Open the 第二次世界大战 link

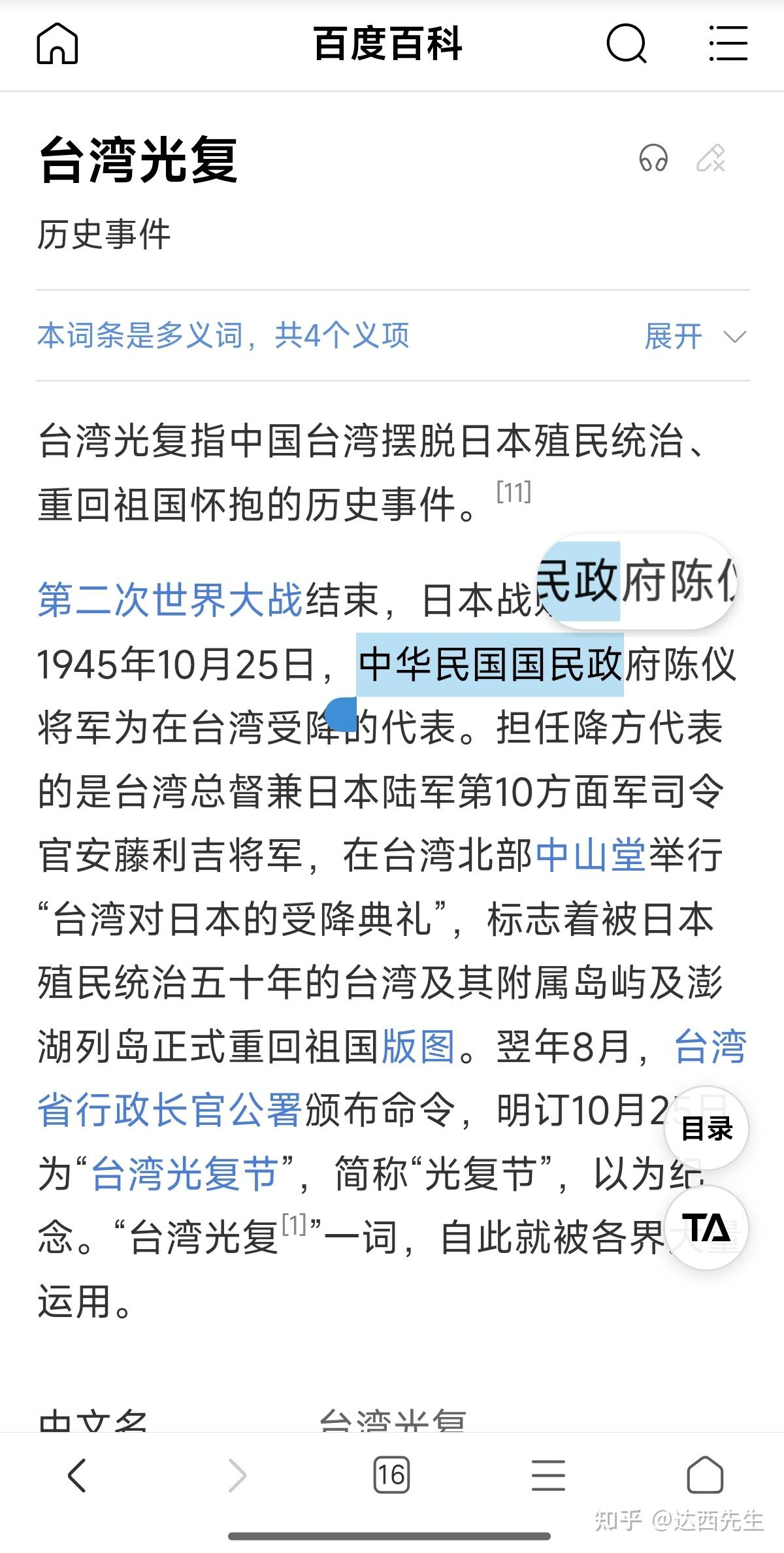(x=170, y=600)
